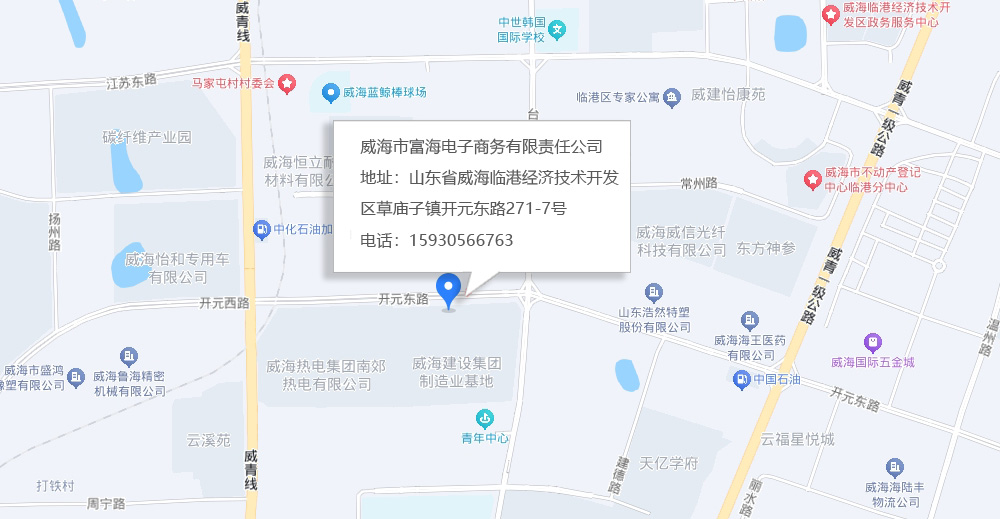Tap the blue location marker on 开元东路
Image resolution: width=1000 pixels, height=519 pixels.
(x=450, y=290)
